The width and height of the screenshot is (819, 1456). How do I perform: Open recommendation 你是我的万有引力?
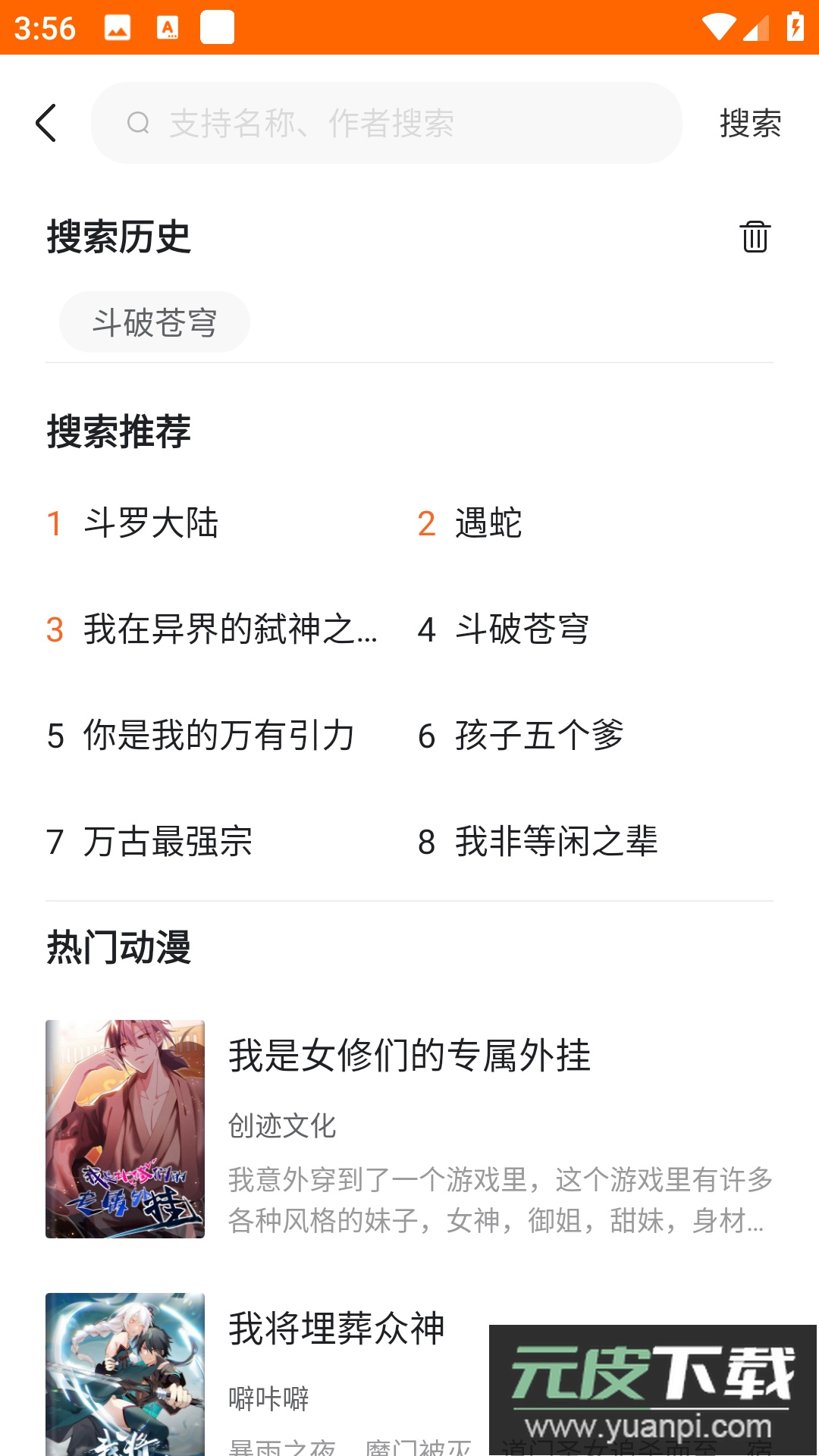(x=218, y=736)
